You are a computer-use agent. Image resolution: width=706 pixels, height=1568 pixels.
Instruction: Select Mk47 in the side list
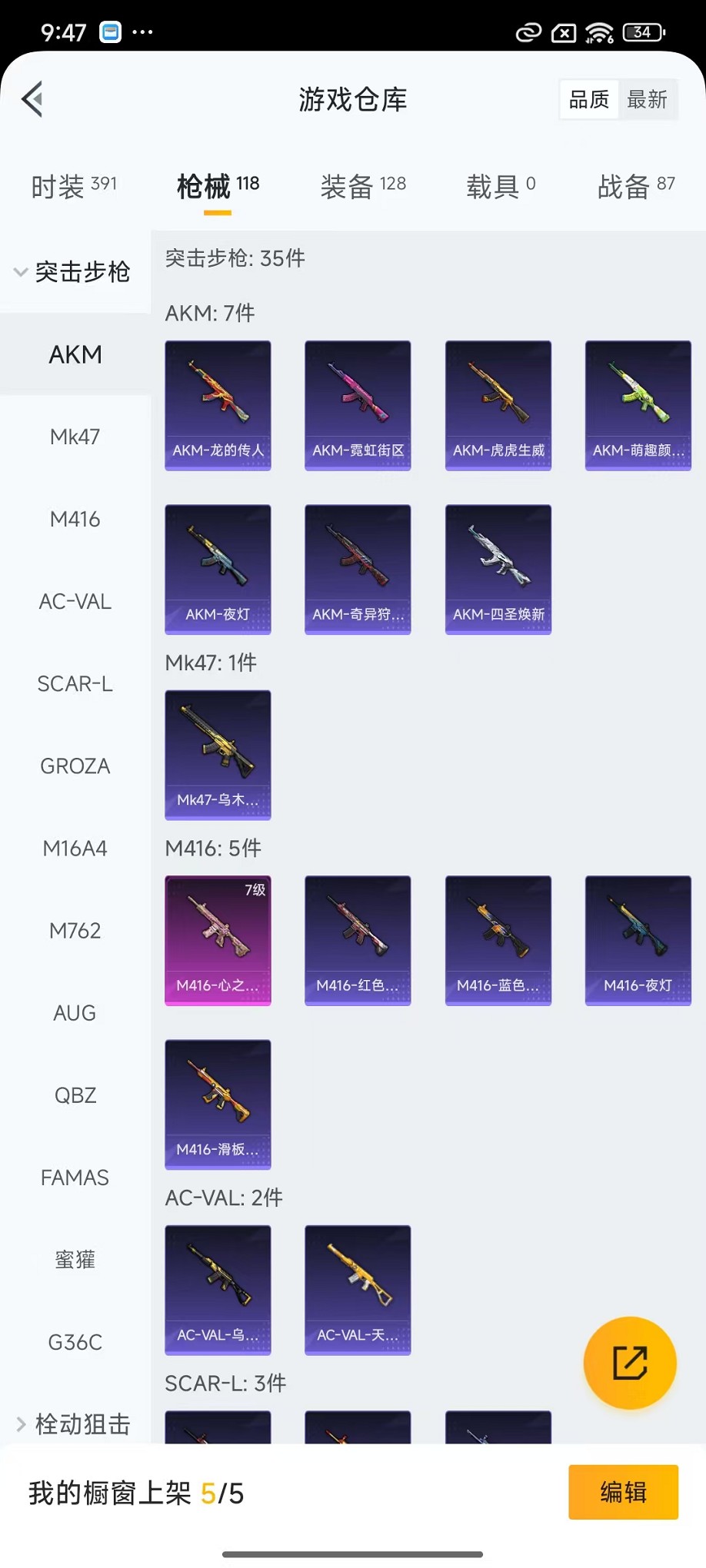75,437
